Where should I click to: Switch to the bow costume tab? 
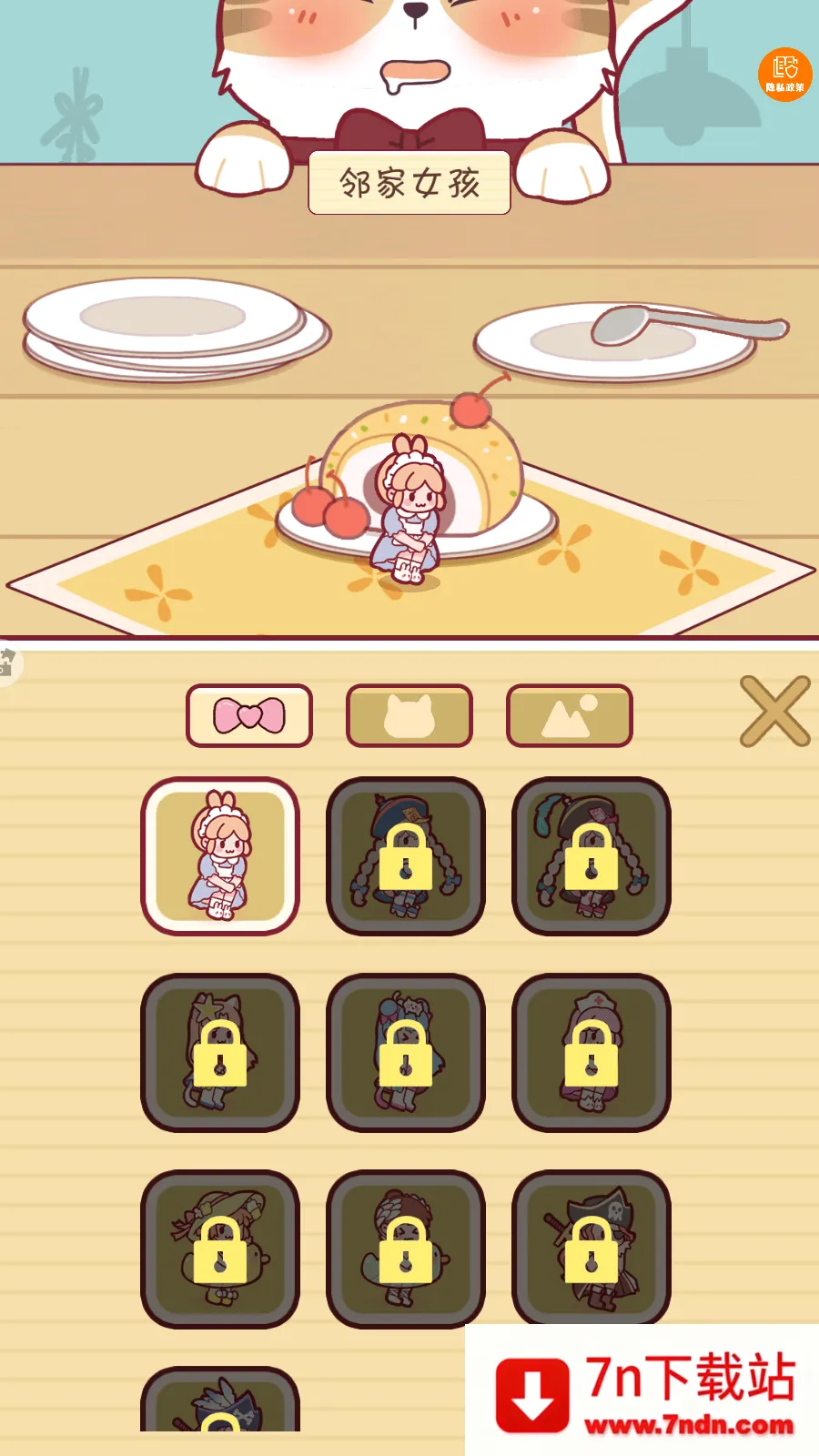pyautogui.click(x=249, y=715)
